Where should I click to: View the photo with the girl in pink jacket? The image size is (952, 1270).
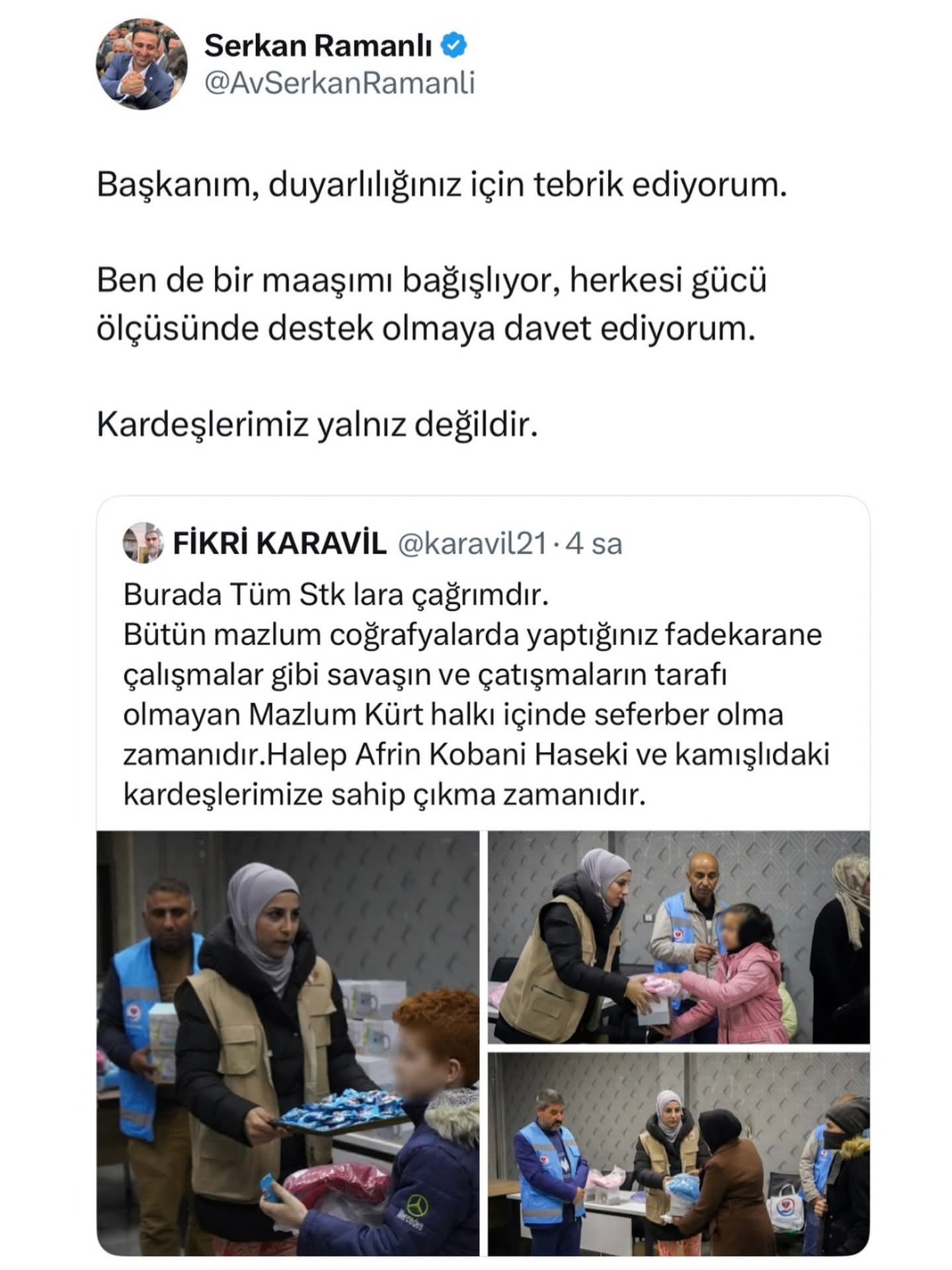point(678,937)
